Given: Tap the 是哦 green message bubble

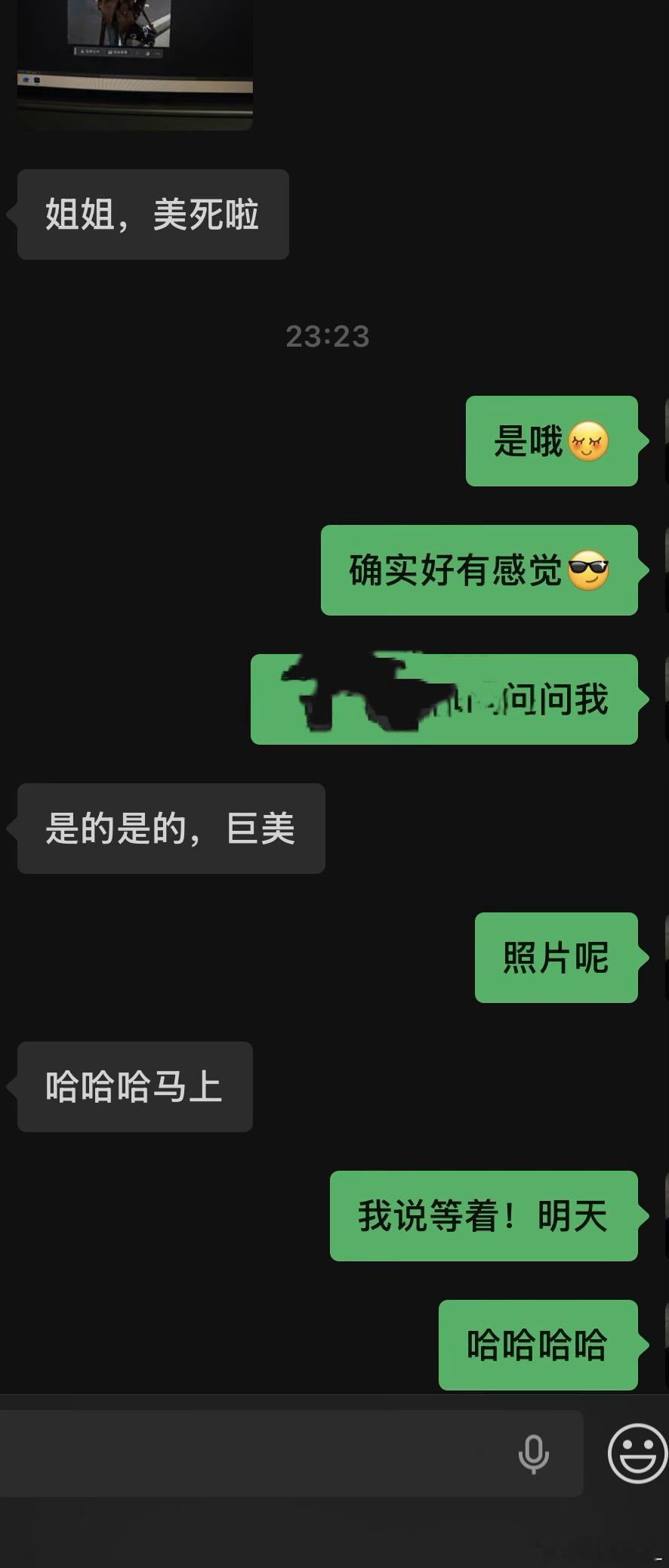Looking at the screenshot, I should pyautogui.click(x=552, y=442).
